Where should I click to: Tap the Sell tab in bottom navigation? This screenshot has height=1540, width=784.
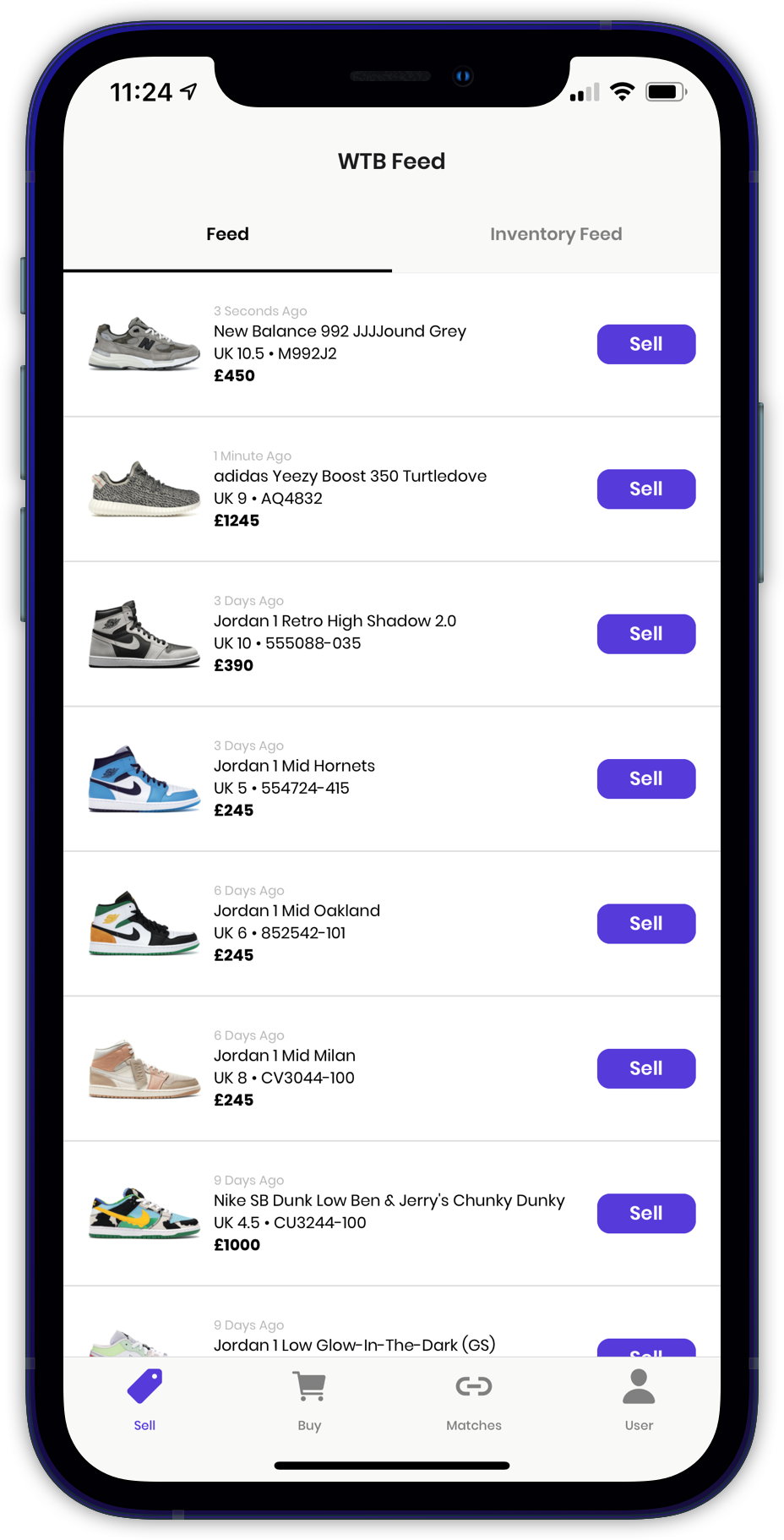[144, 1401]
